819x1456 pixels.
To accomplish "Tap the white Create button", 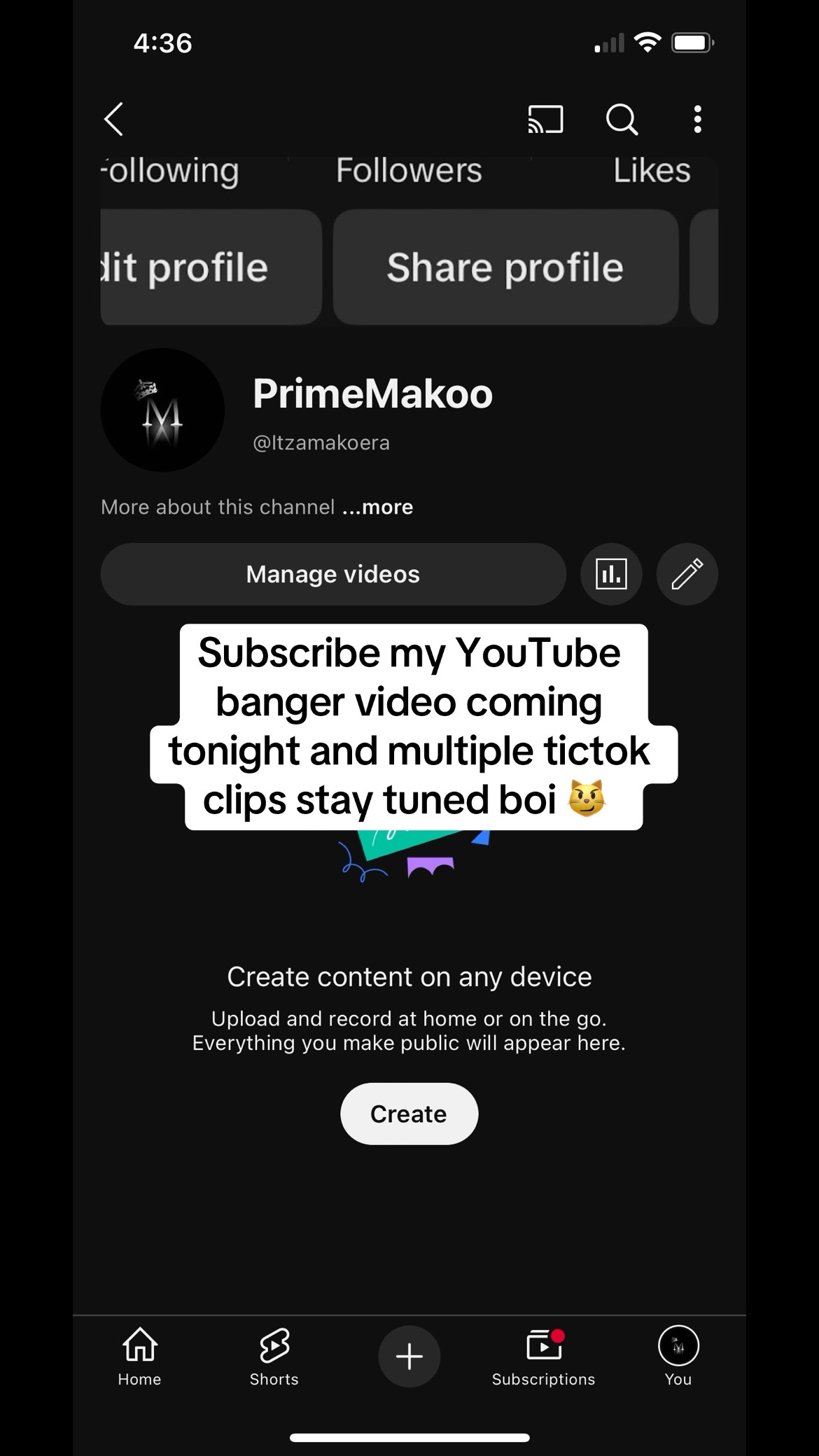I will tap(409, 1114).
